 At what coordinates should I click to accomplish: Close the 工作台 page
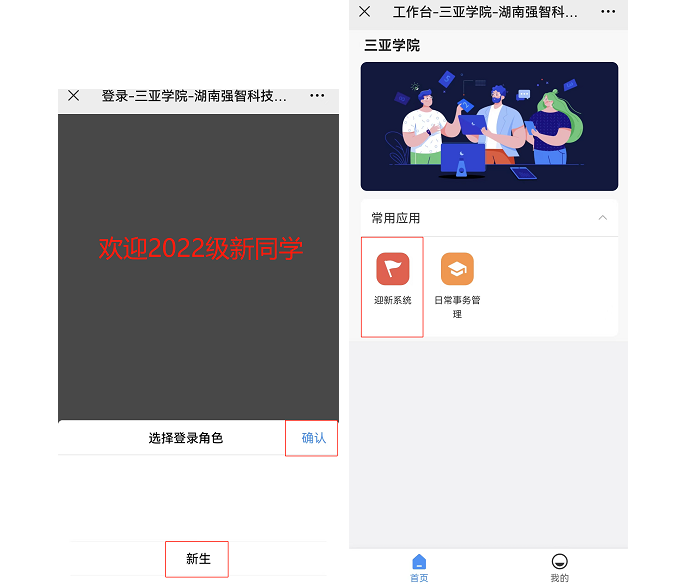[364, 12]
